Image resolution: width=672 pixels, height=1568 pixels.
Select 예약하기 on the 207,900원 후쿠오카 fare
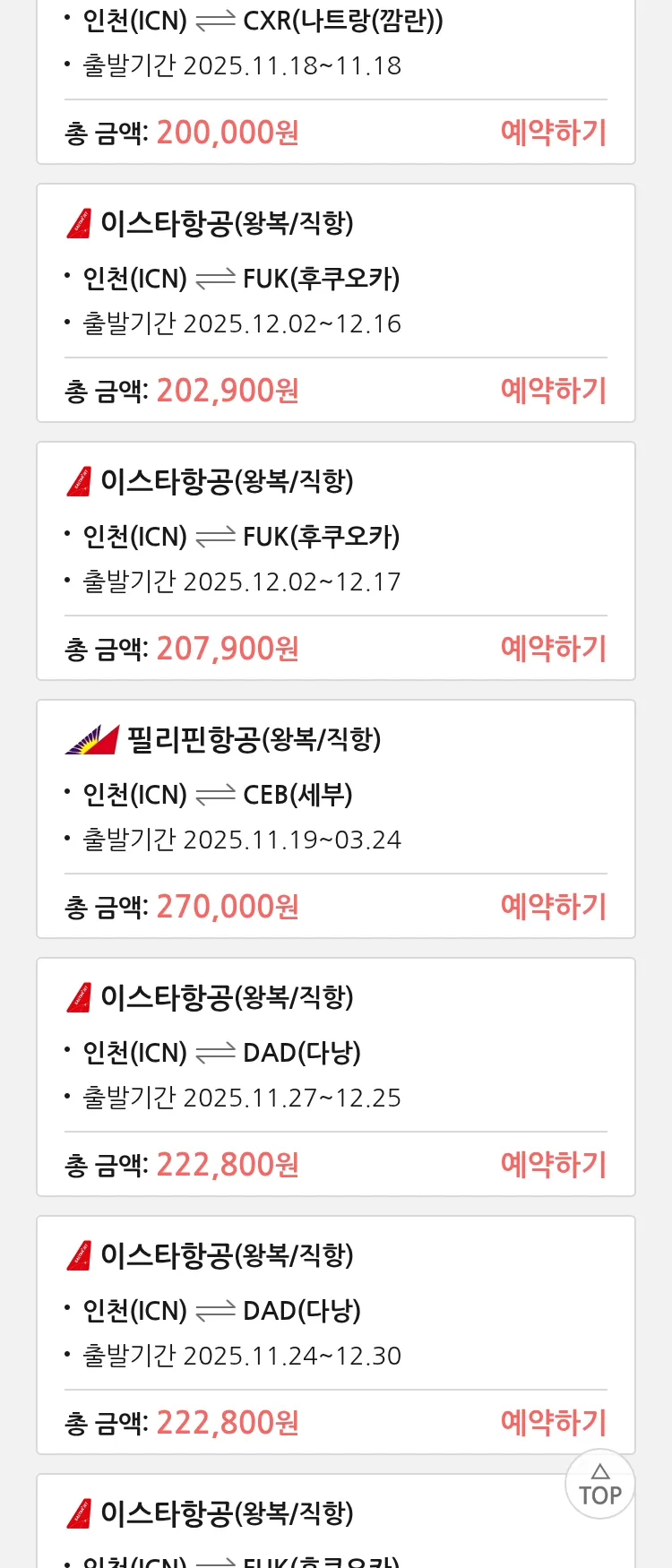click(553, 649)
